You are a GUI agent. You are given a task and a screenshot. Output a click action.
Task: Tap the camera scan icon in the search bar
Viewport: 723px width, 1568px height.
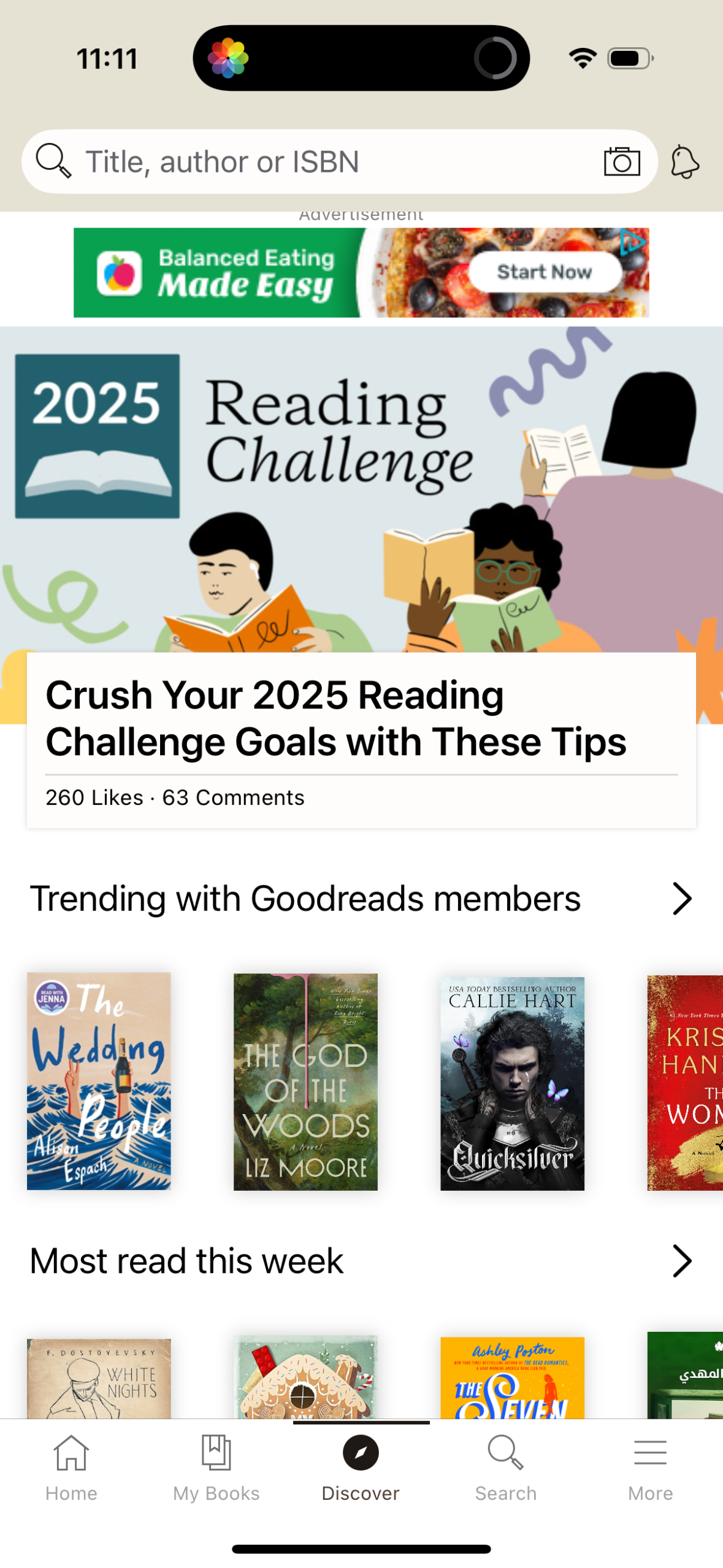pyautogui.click(x=621, y=161)
